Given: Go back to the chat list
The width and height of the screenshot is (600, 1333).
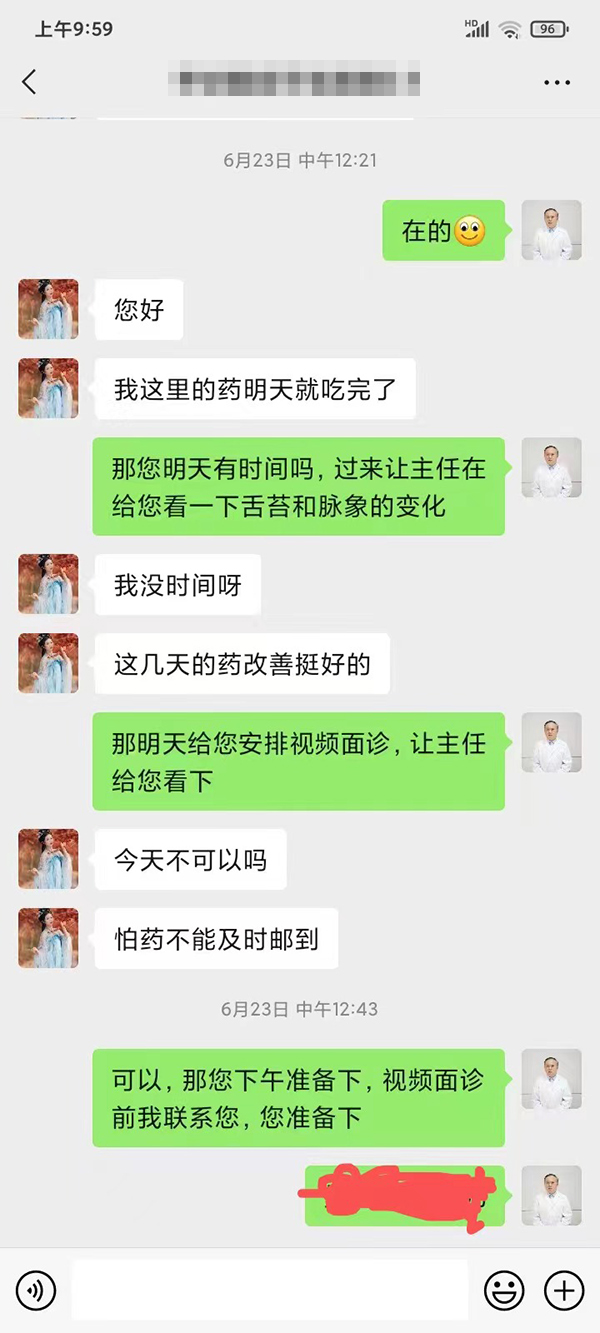Looking at the screenshot, I should point(29,82).
